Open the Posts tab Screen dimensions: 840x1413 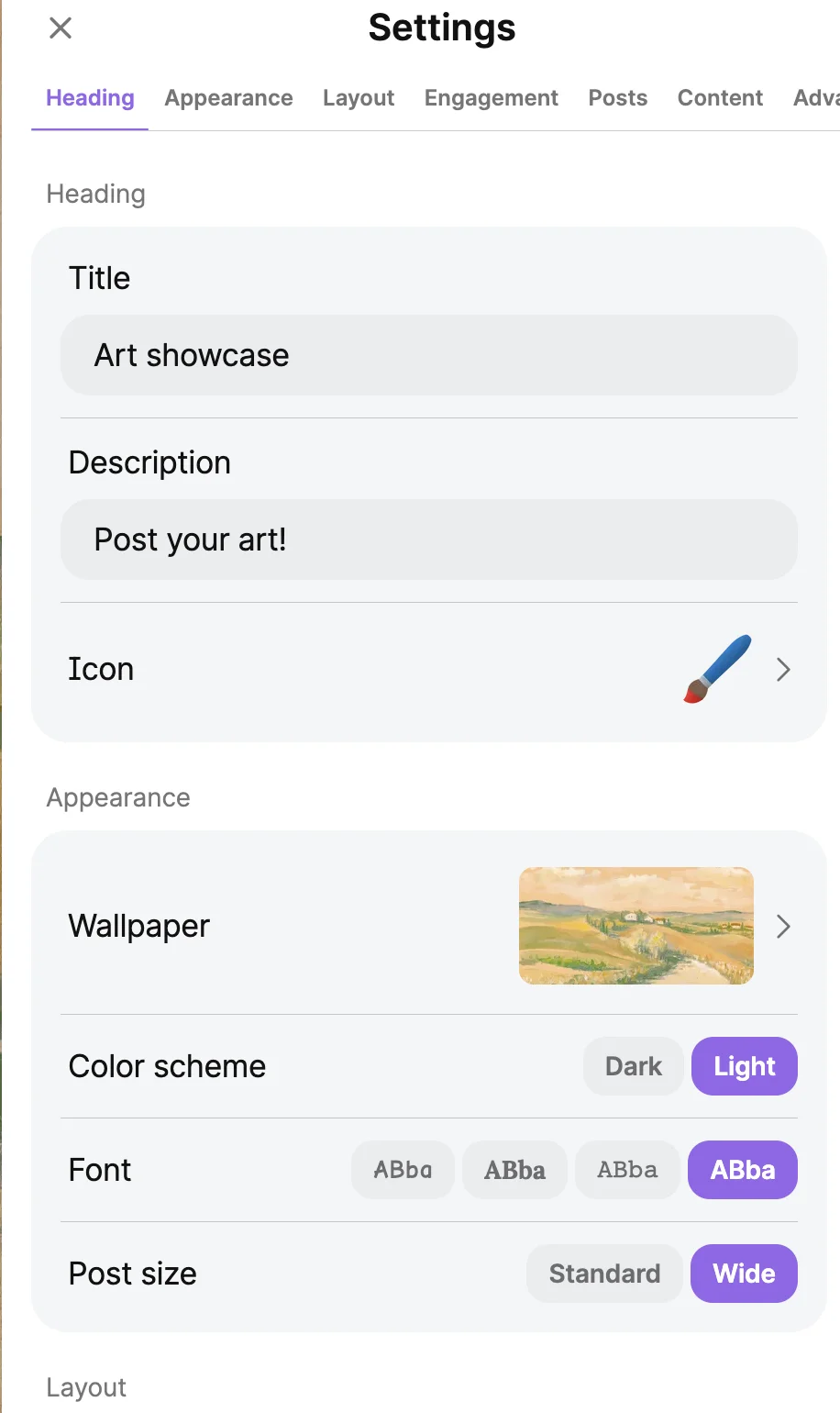(x=618, y=98)
